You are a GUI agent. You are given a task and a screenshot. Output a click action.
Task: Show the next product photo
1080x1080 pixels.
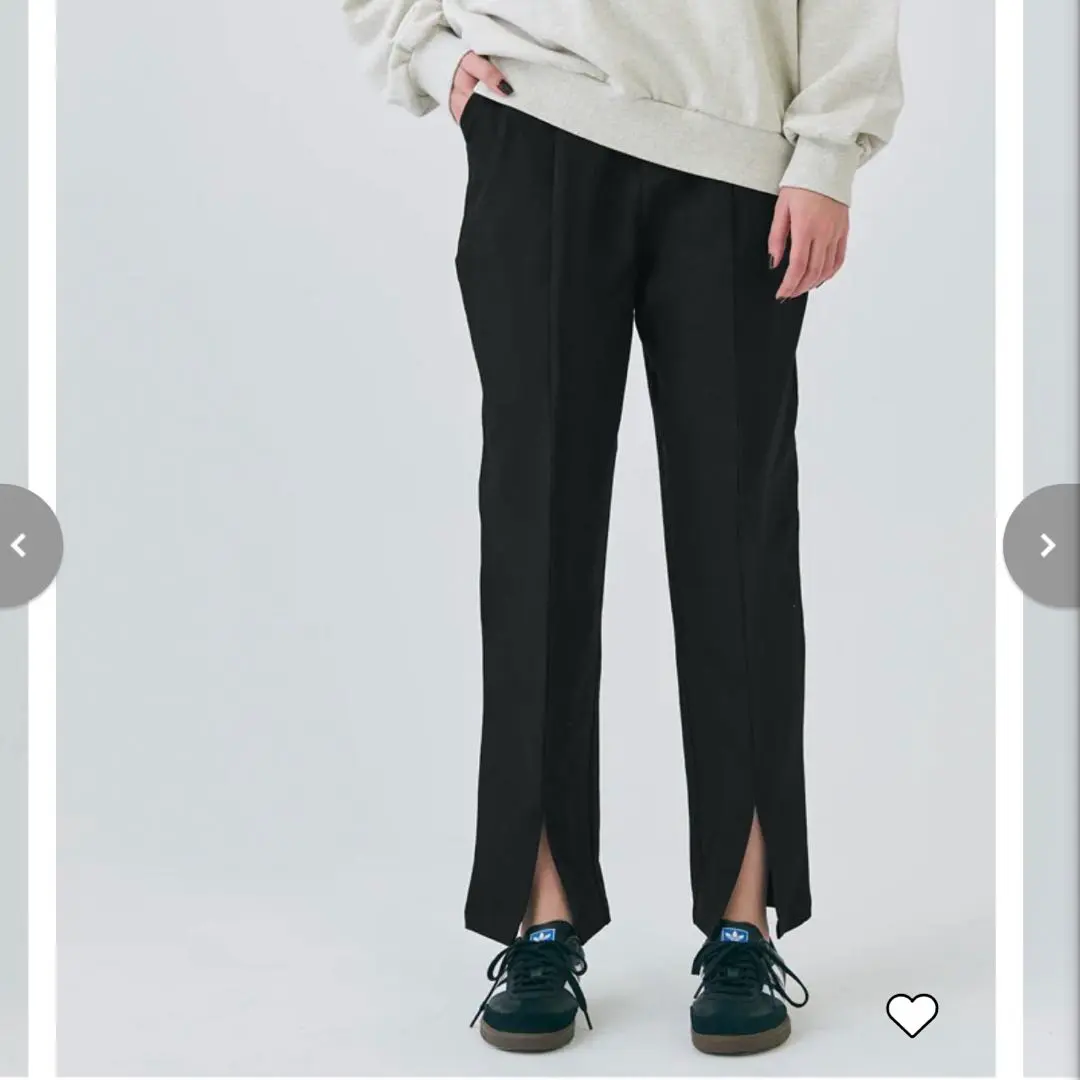tap(1046, 546)
